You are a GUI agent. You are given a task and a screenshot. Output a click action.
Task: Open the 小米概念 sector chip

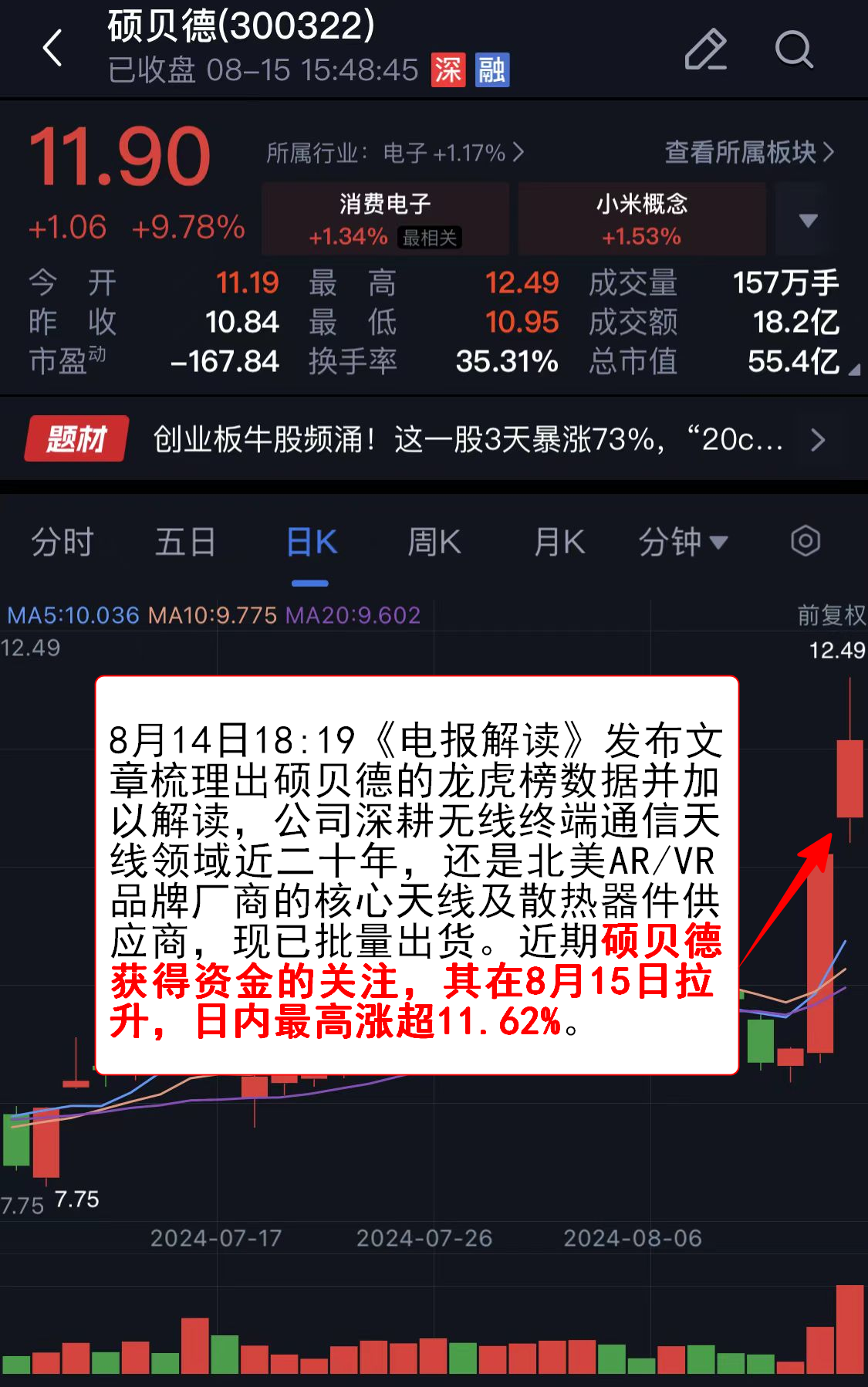(641, 219)
